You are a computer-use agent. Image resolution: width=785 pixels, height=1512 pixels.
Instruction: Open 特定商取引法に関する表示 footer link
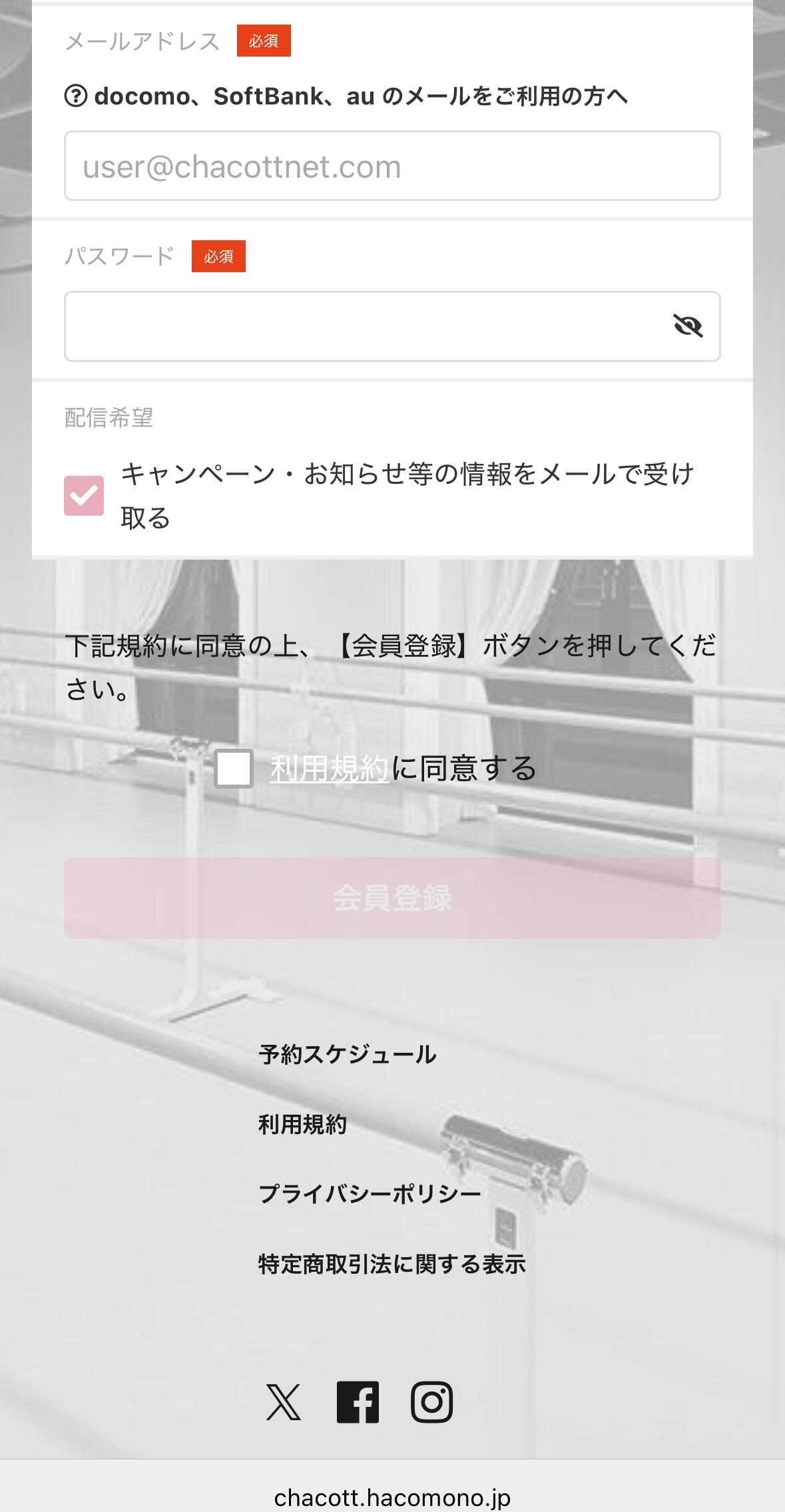click(392, 1264)
